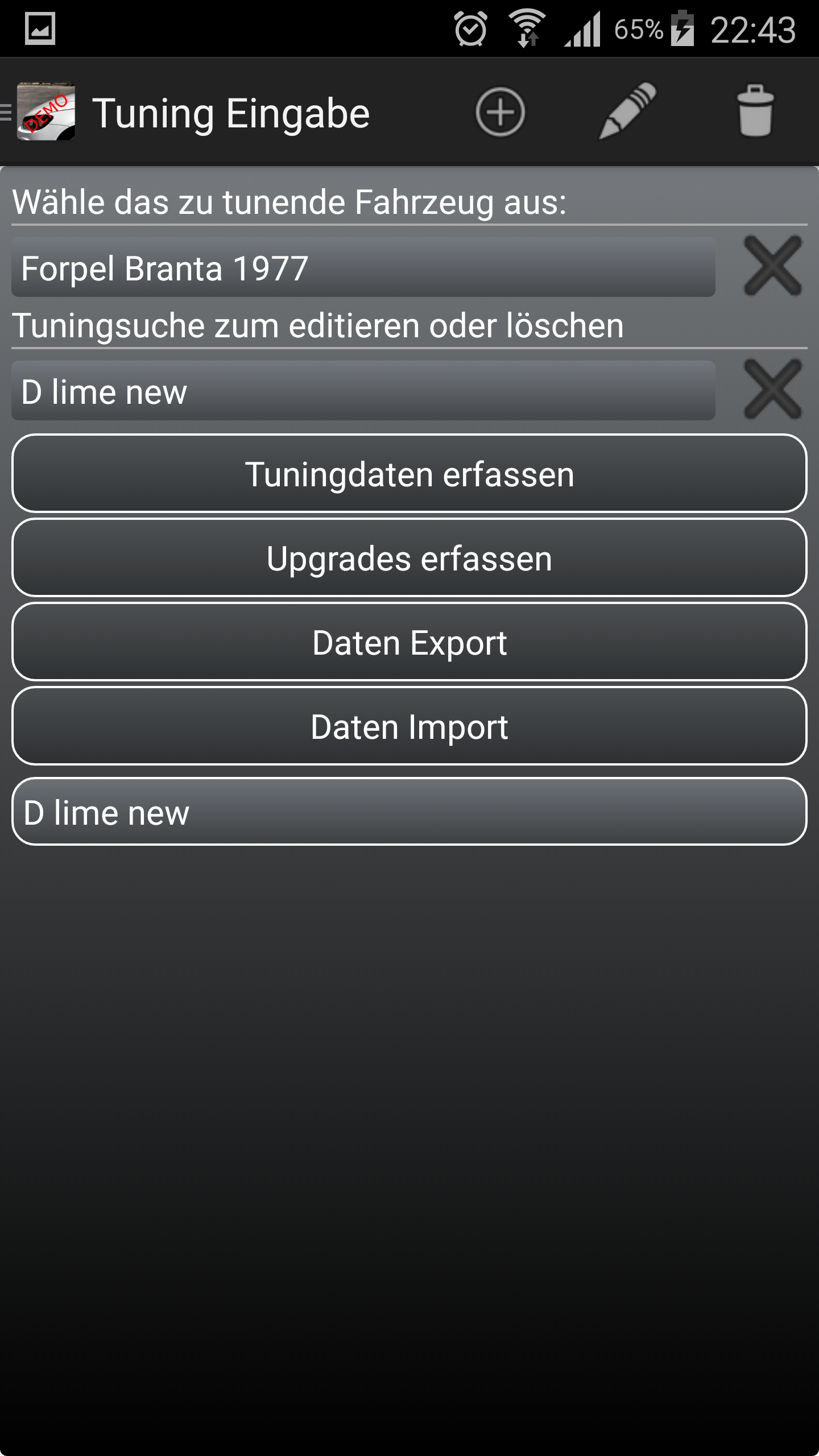Open Tuningdaten erfassen

pyautogui.click(x=409, y=474)
